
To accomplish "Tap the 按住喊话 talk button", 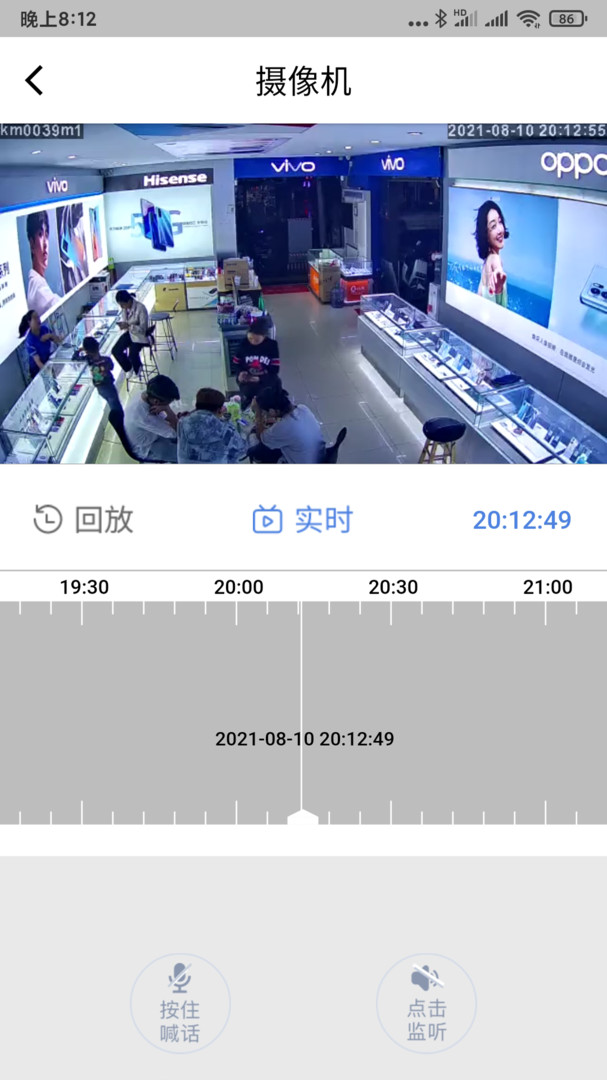I will pos(180,1003).
